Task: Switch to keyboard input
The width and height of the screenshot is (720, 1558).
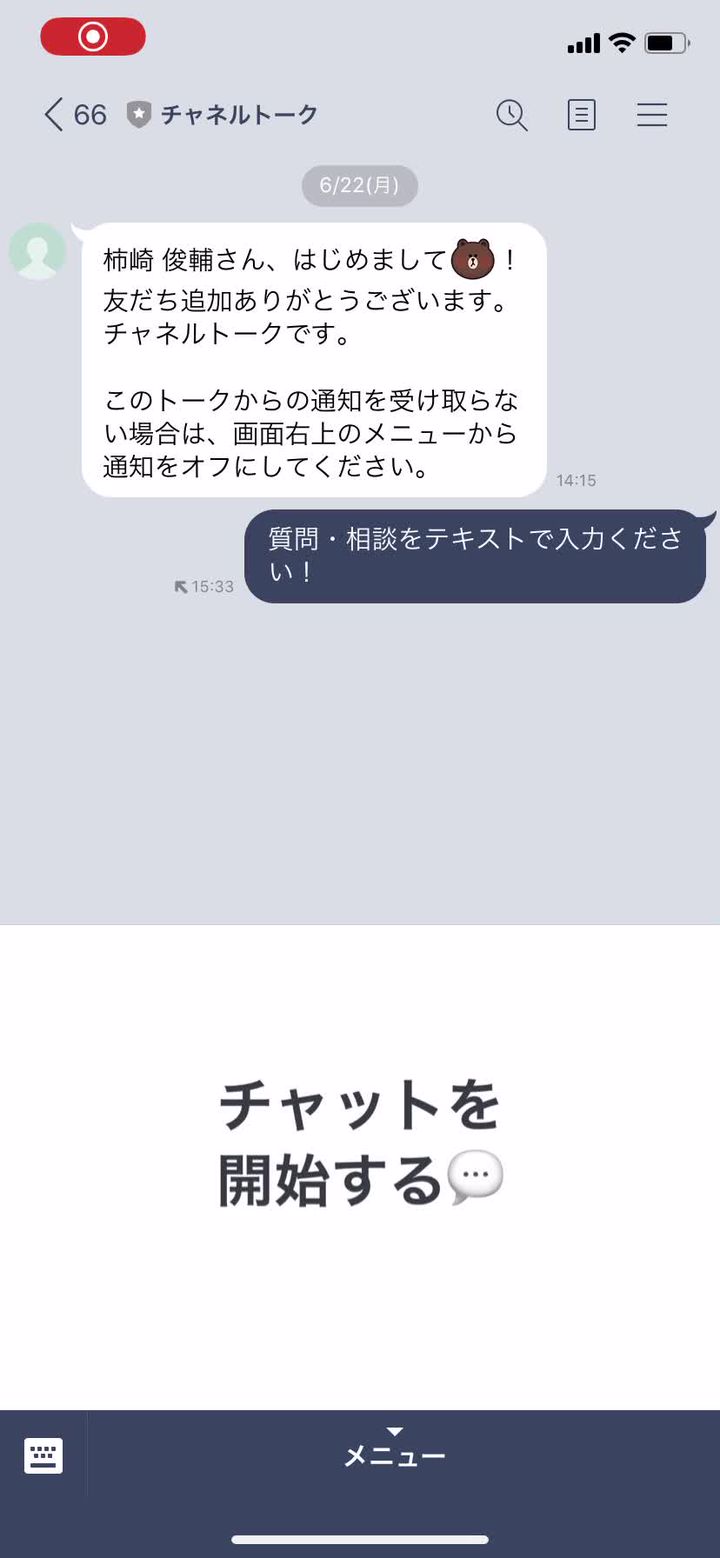Action: click(x=43, y=1455)
